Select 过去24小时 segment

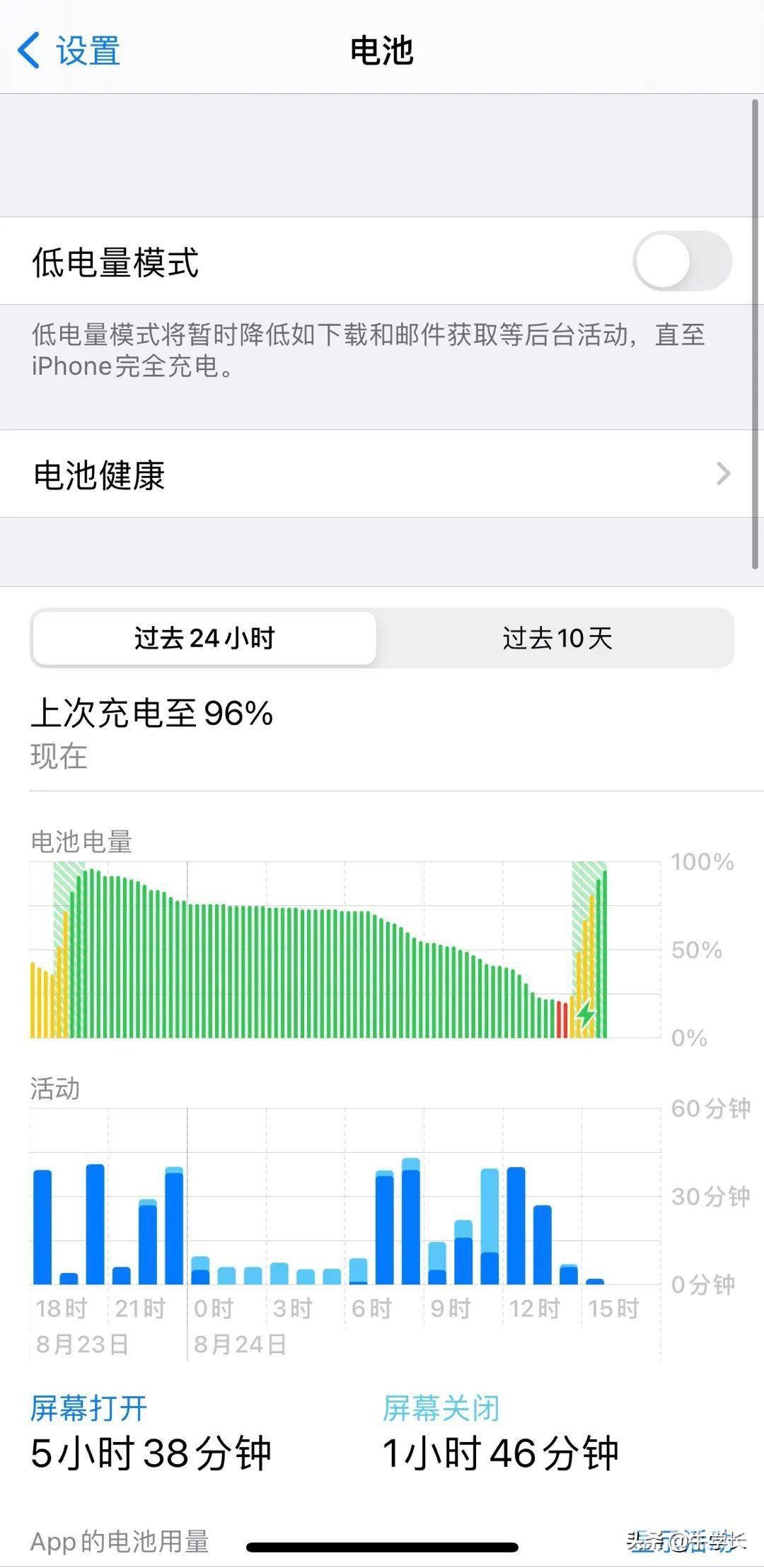204,638
